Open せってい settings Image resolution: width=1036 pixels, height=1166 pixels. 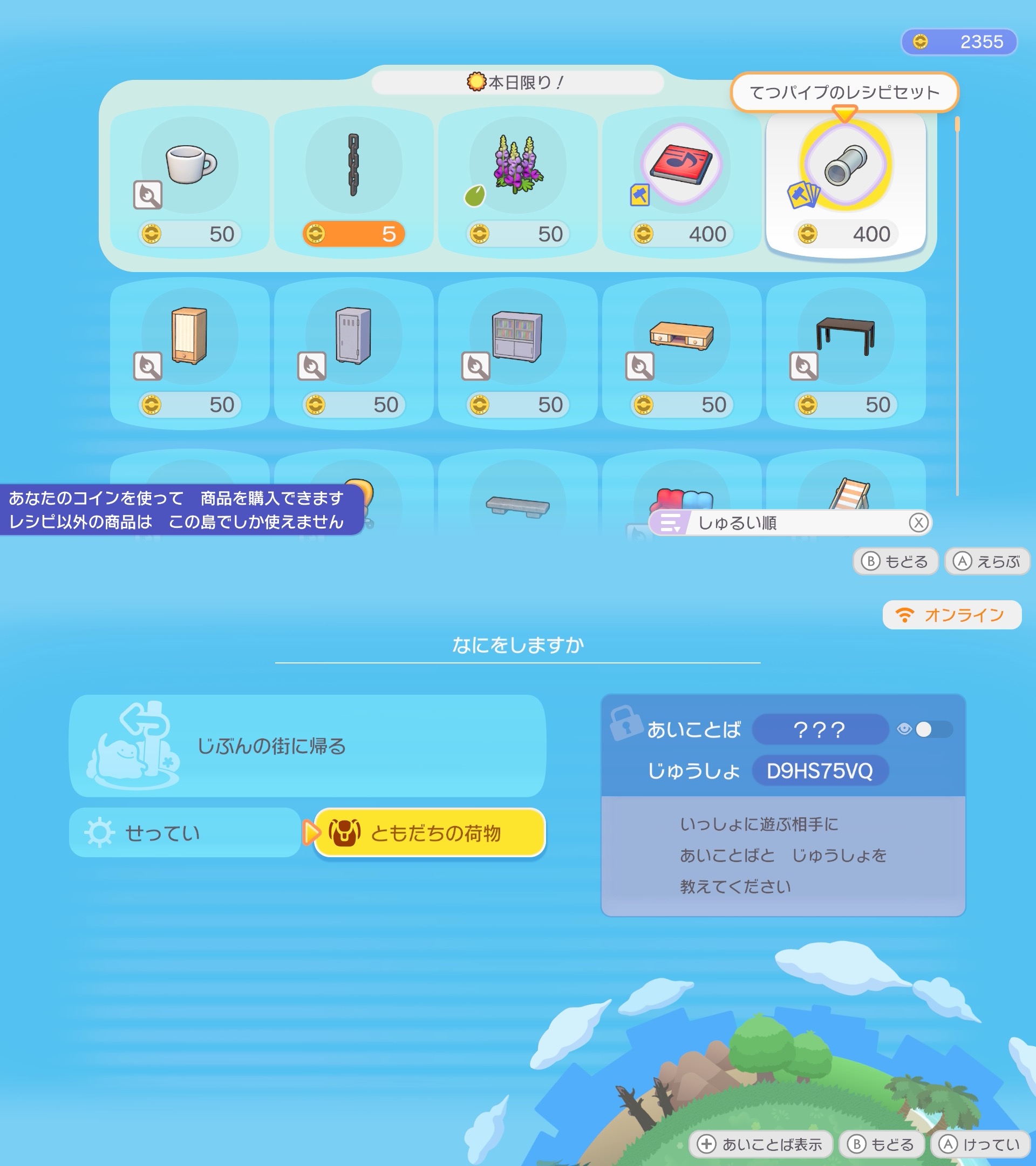185,833
